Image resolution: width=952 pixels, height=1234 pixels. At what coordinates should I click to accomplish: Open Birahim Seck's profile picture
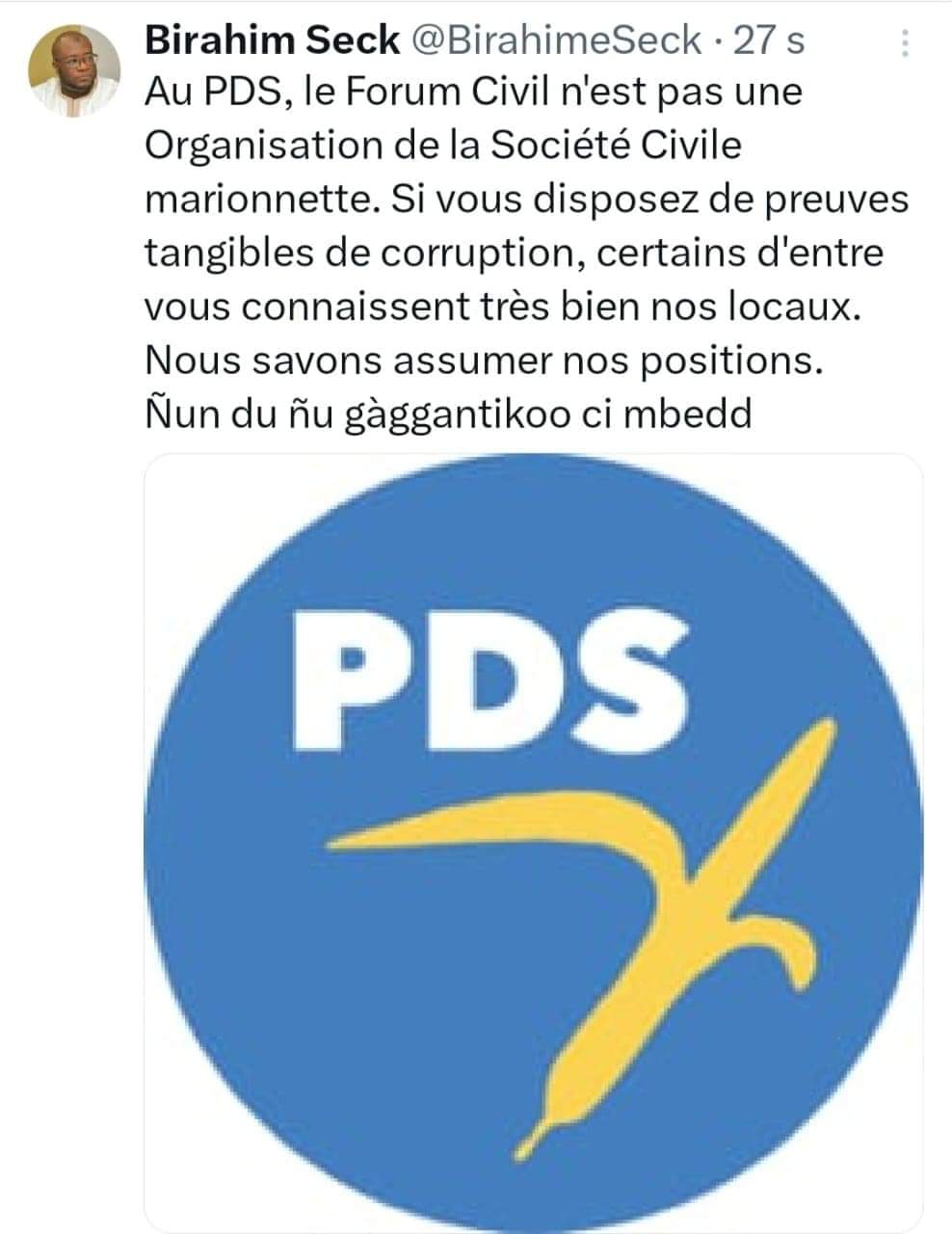tap(74, 69)
